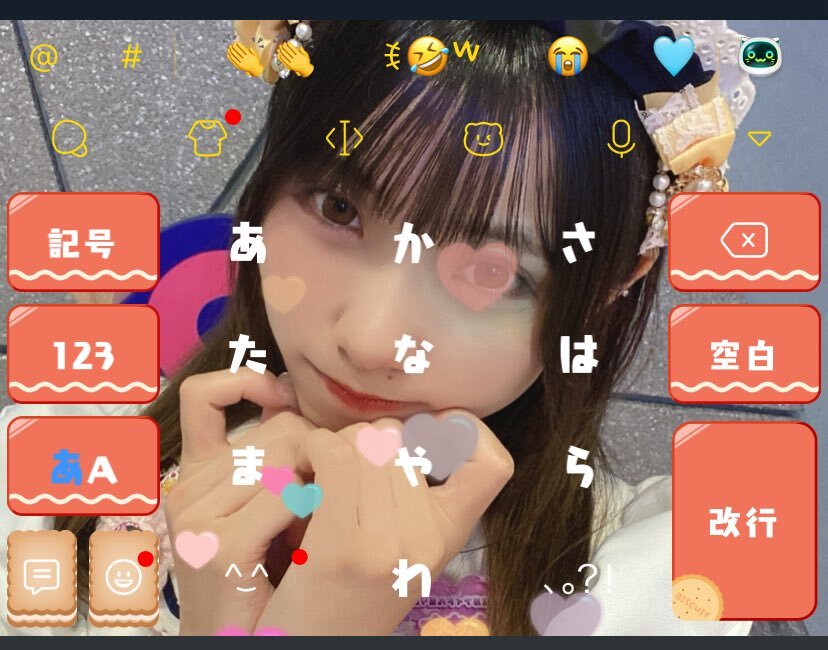Image resolution: width=828 pixels, height=650 pixels.
Task: Insert the blue heart emoji
Action: pos(674,56)
